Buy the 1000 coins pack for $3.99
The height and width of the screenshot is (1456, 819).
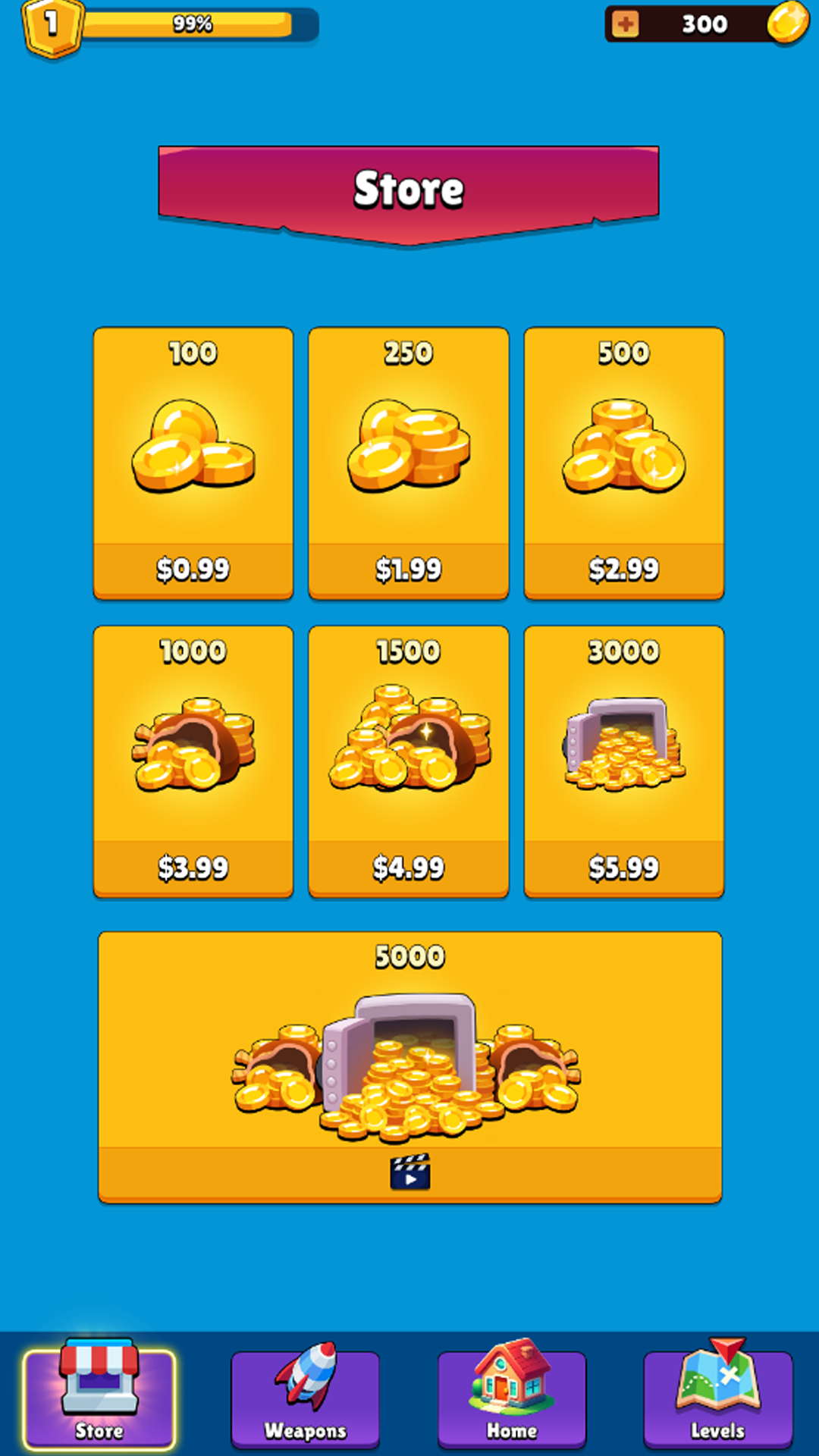pos(193,761)
